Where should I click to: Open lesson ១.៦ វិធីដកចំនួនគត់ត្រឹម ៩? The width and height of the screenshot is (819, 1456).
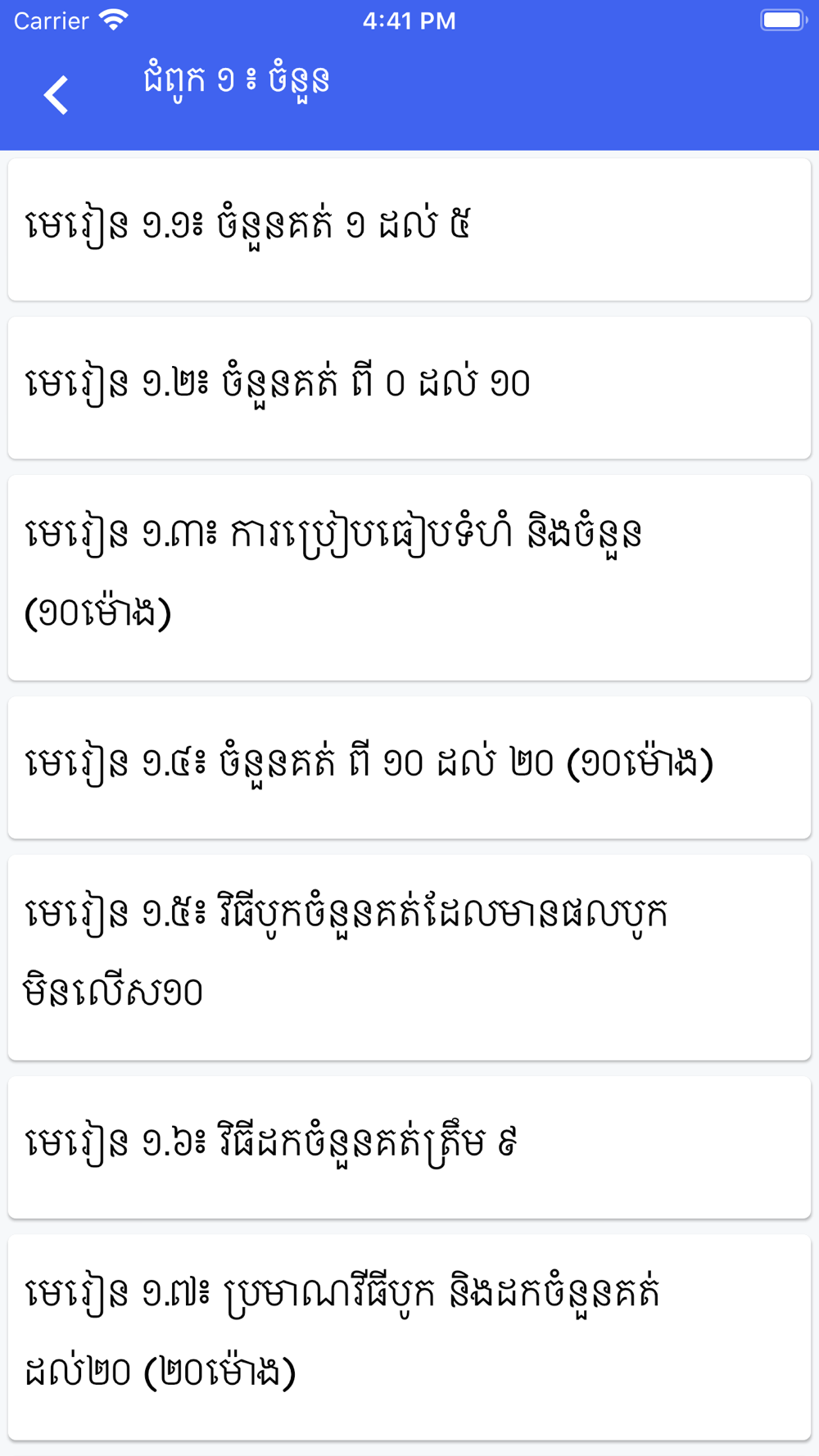pyautogui.click(x=409, y=1147)
